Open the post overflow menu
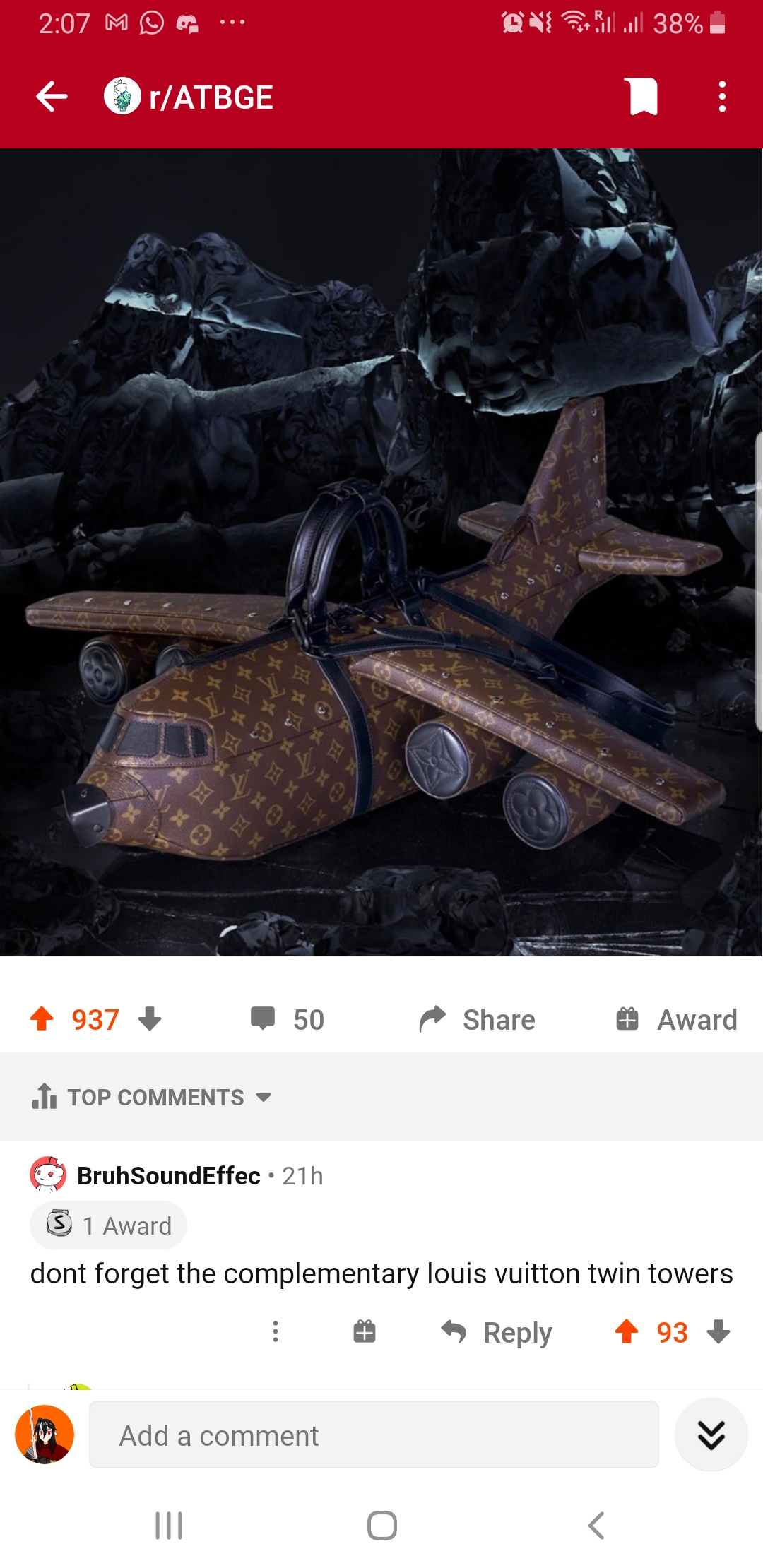Screen dimensions: 763x1568 tap(721, 97)
